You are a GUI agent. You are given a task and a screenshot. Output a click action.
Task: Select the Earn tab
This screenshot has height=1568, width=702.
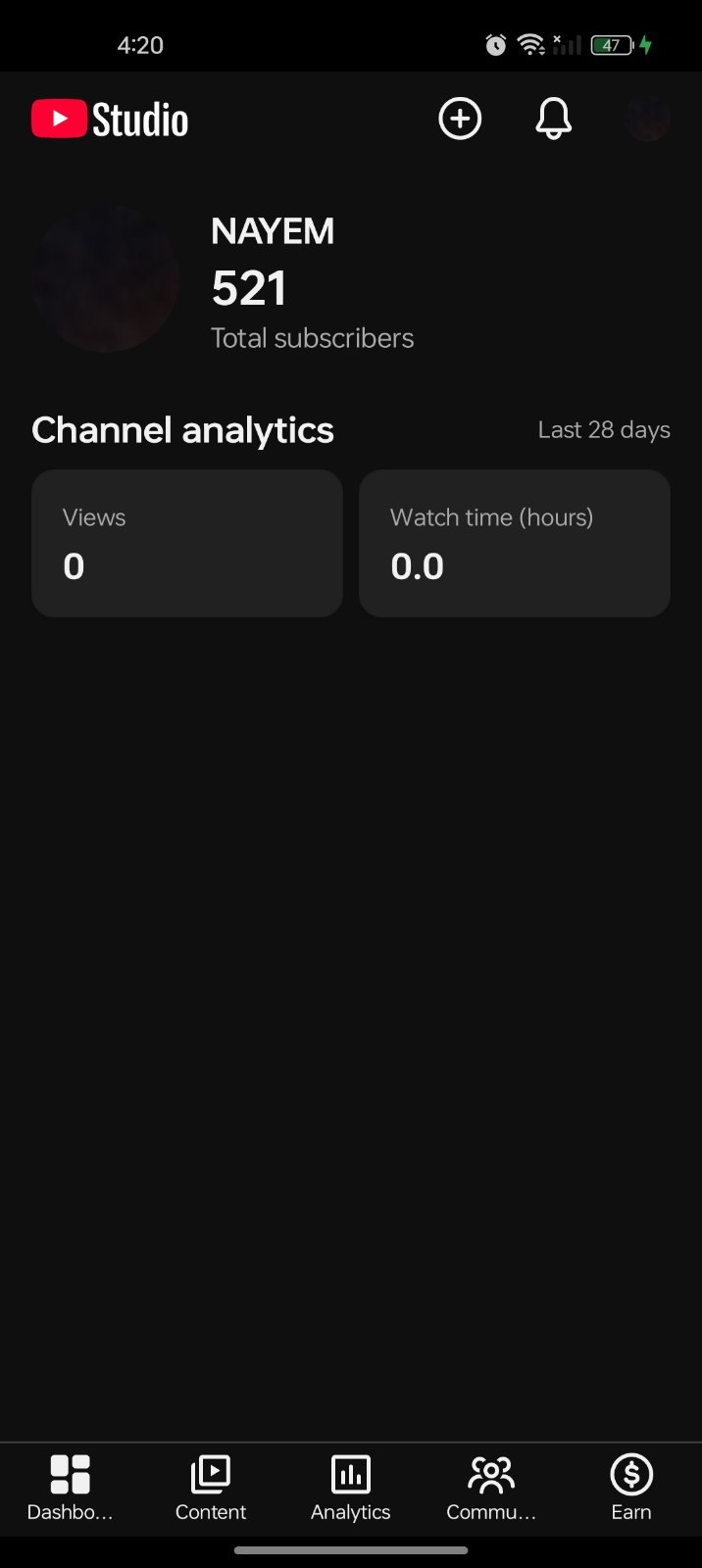631,1488
